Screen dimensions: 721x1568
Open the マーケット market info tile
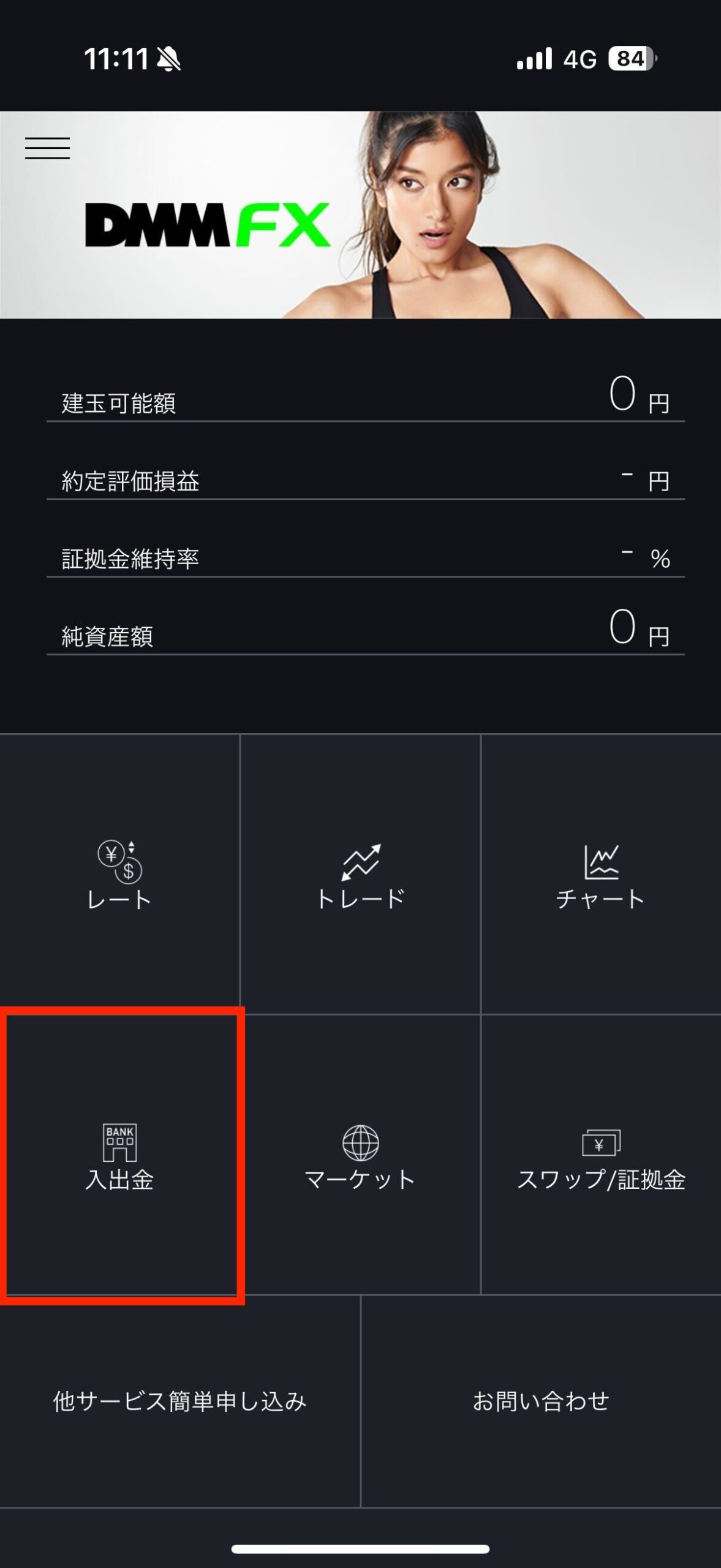[360, 1156]
